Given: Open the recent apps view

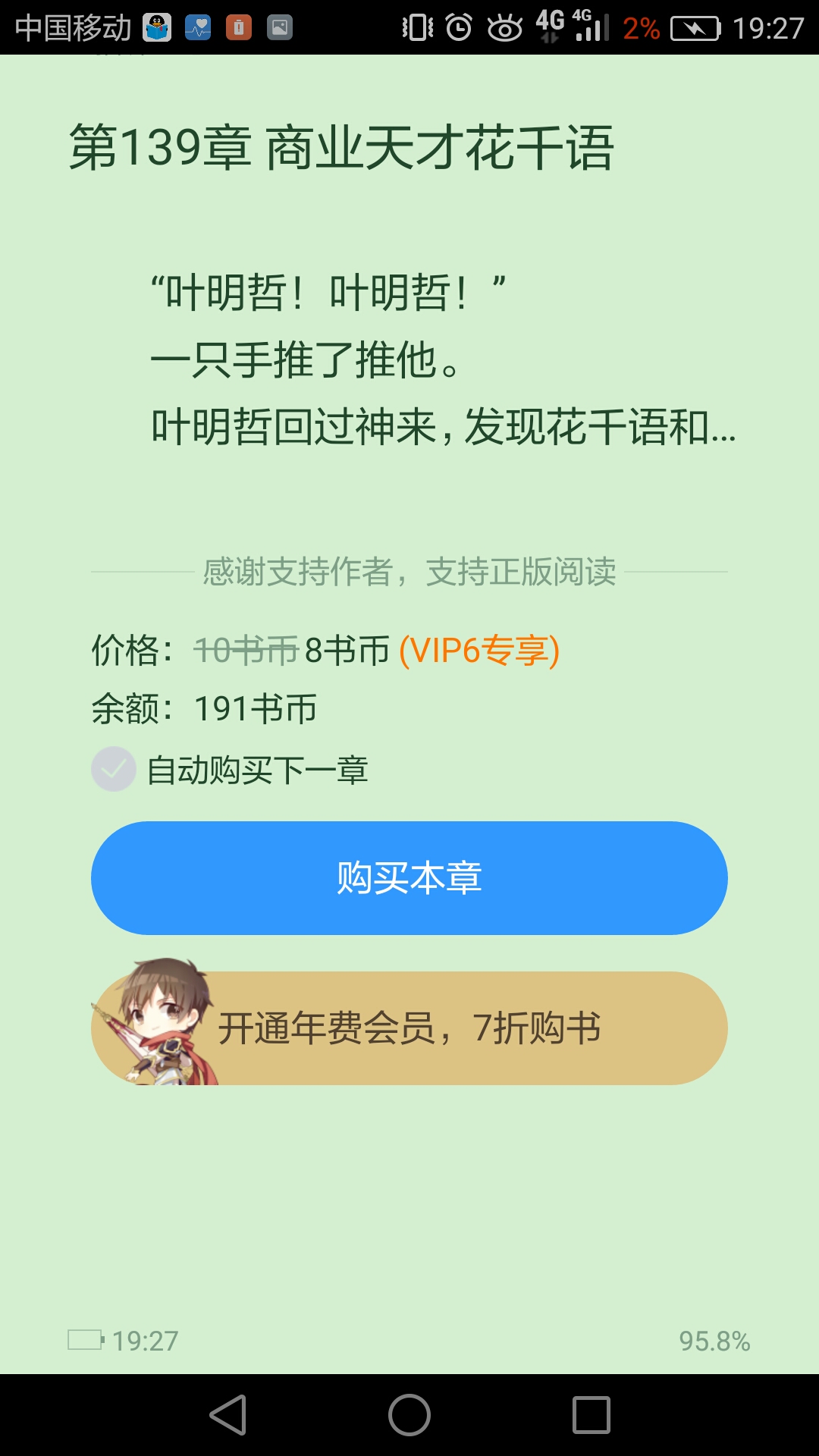Looking at the screenshot, I should pyautogui.click(x=591, y=1415).
